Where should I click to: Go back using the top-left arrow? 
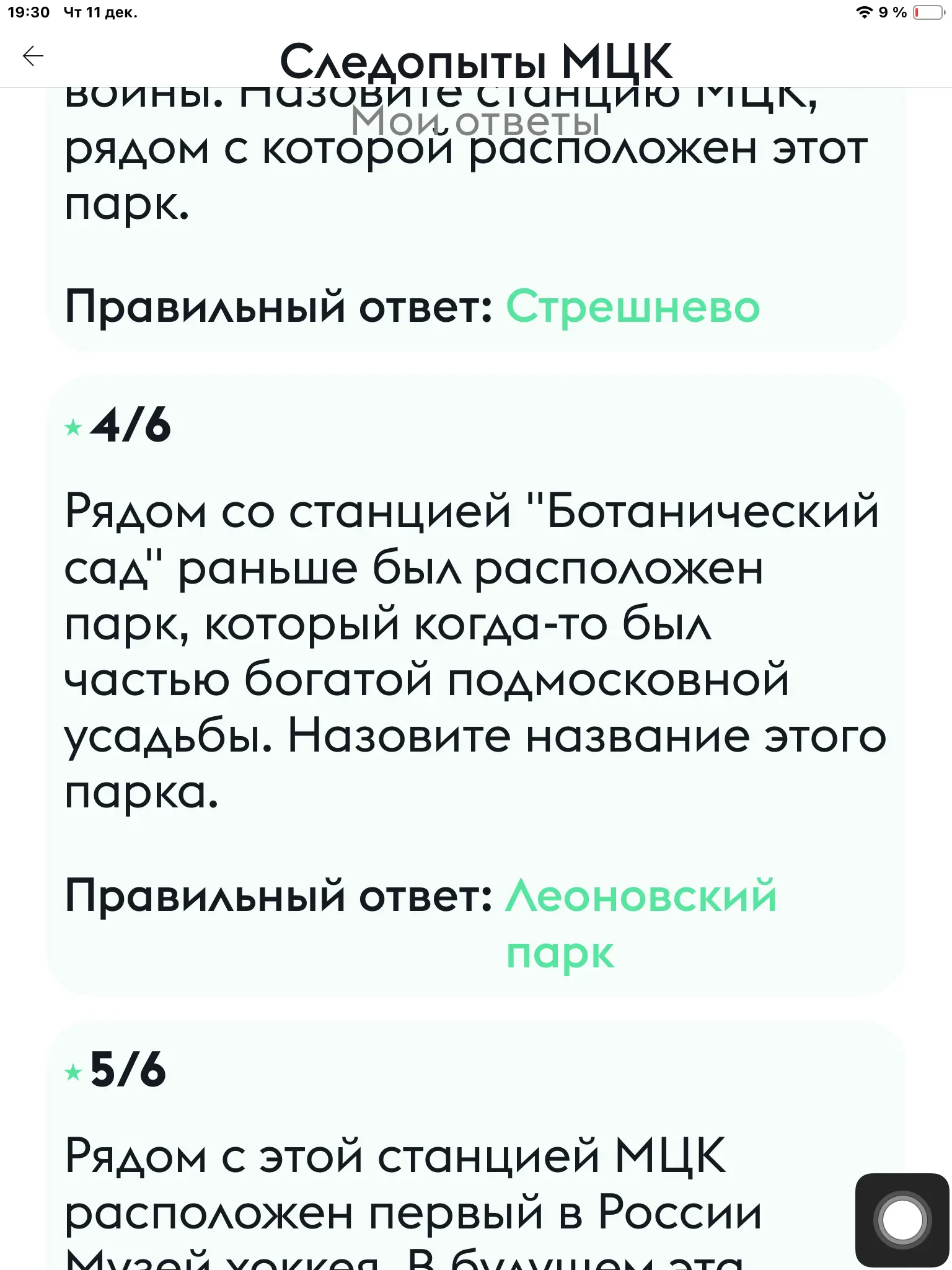coord(33,56)
